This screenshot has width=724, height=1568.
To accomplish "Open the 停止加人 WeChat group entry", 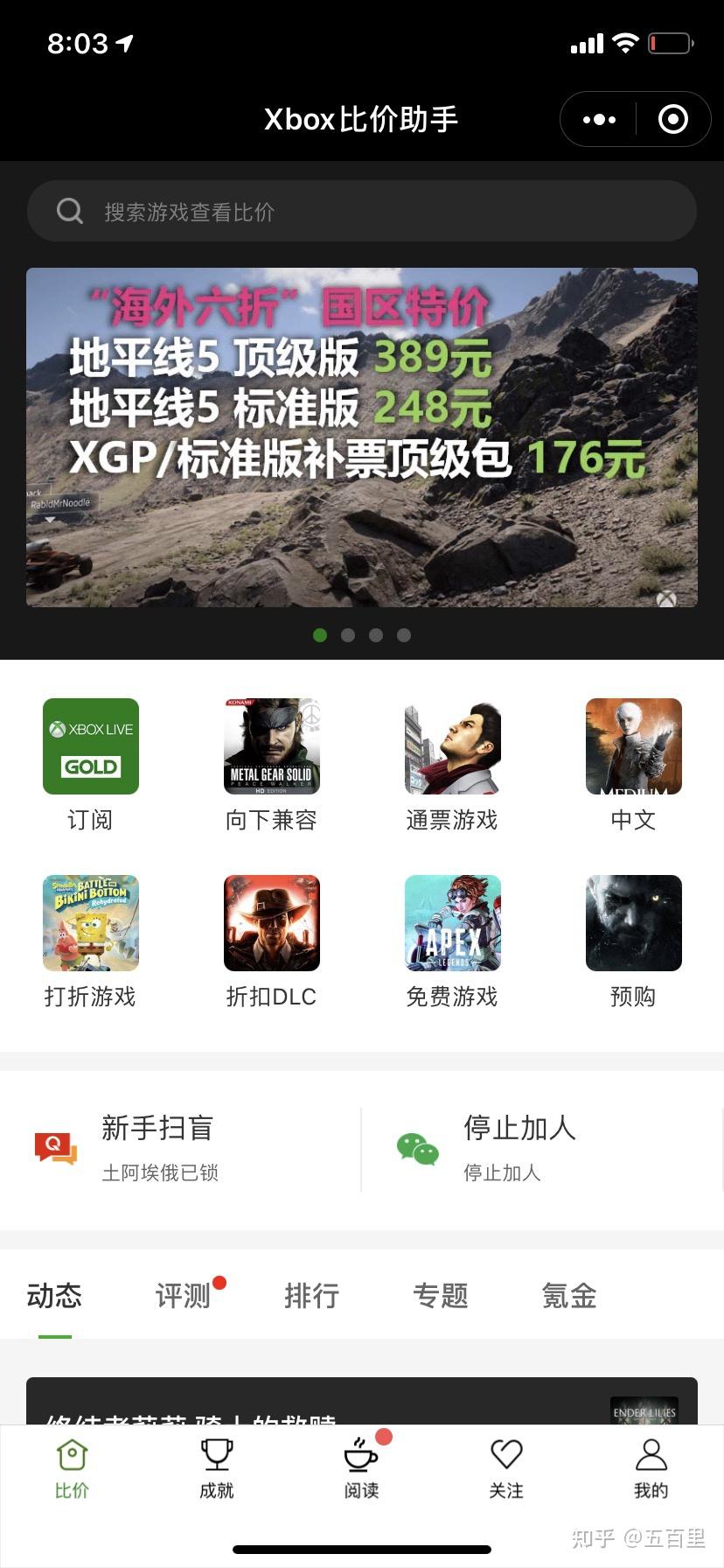I will point(519,1147).
